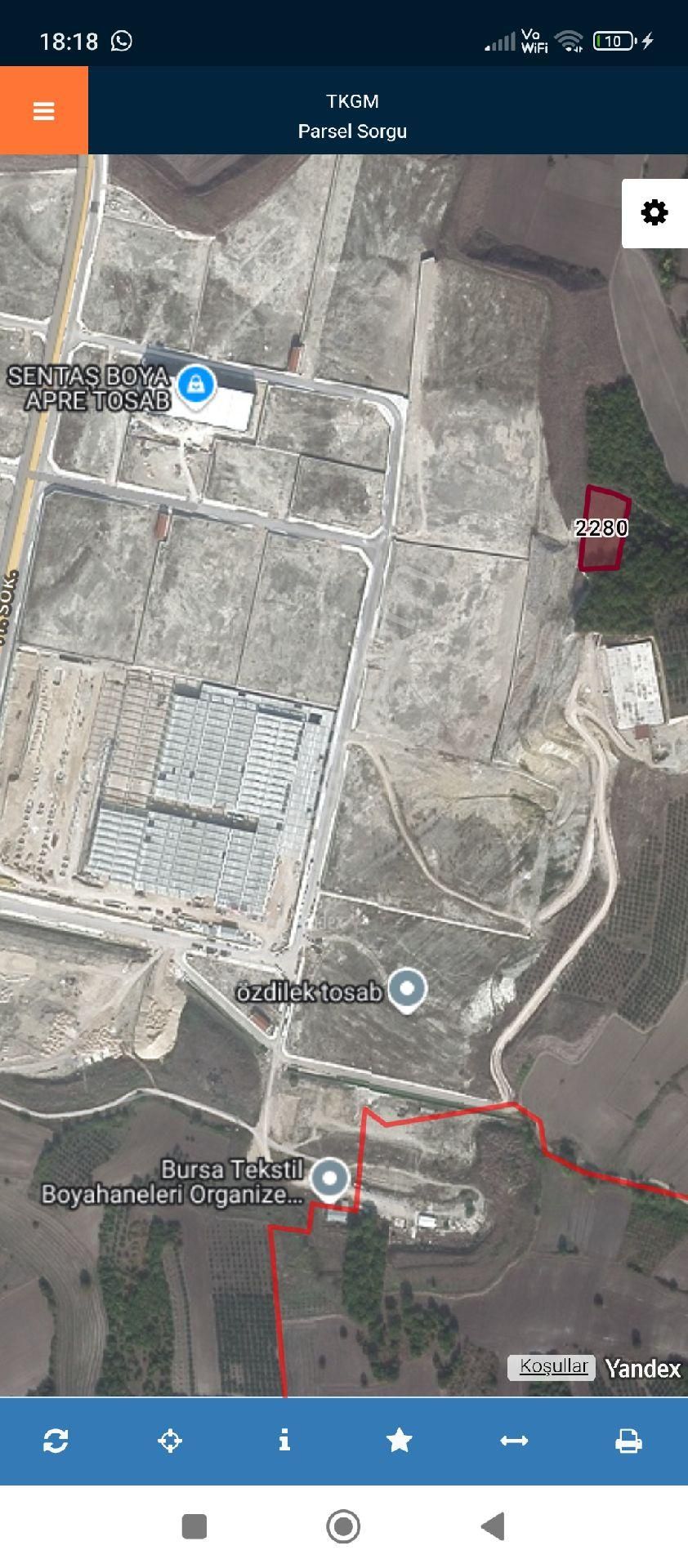This screenshot has width=688, height=1568.
Task: Open the map settings gear
Action: click(x=654, y=213)
